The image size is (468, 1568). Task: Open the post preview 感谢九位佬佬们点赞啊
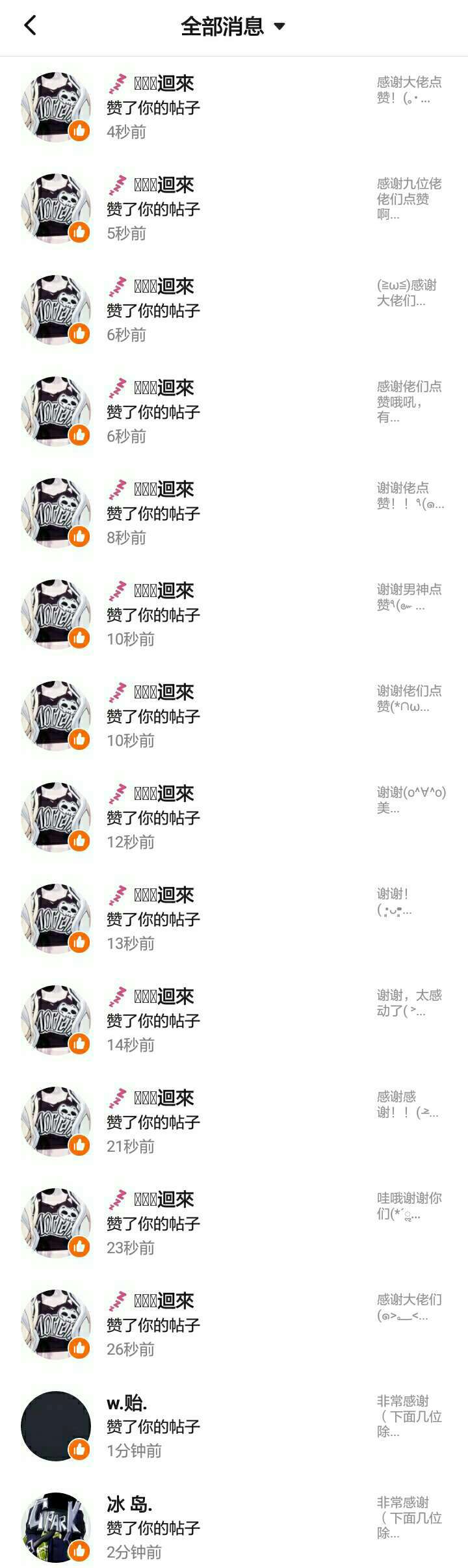pyautogui.click(x=409, y=199)
